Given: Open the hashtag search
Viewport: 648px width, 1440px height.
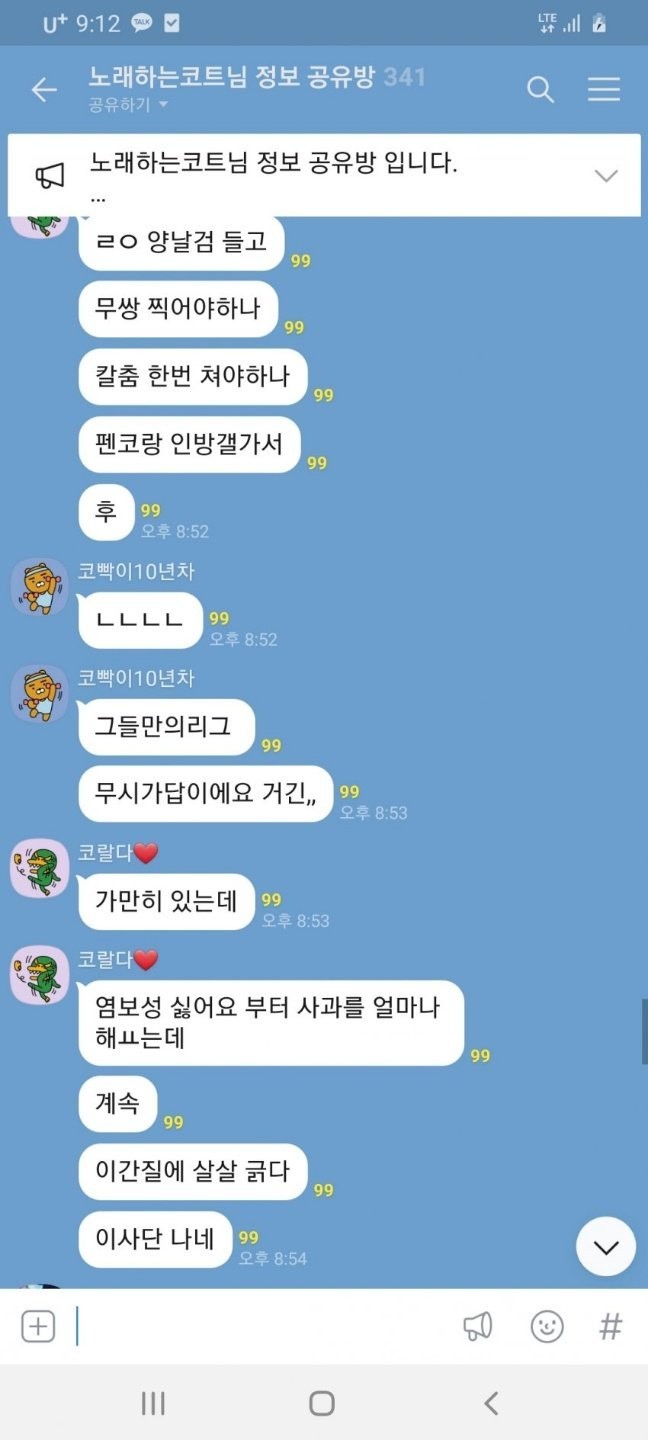Looking at the screenshot, I should (x=610, y=1327).
